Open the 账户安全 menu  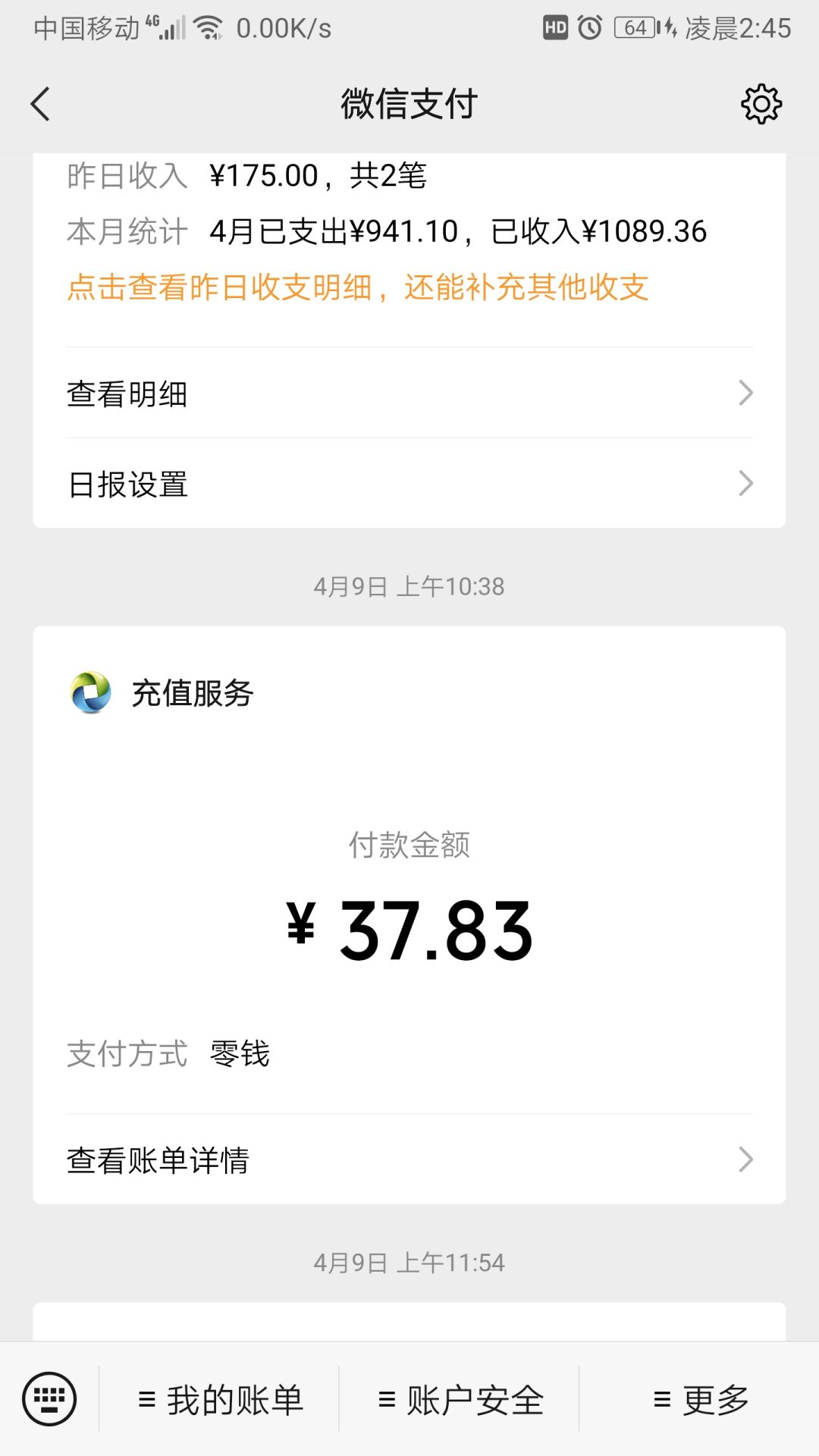(x=460, y=1400)
